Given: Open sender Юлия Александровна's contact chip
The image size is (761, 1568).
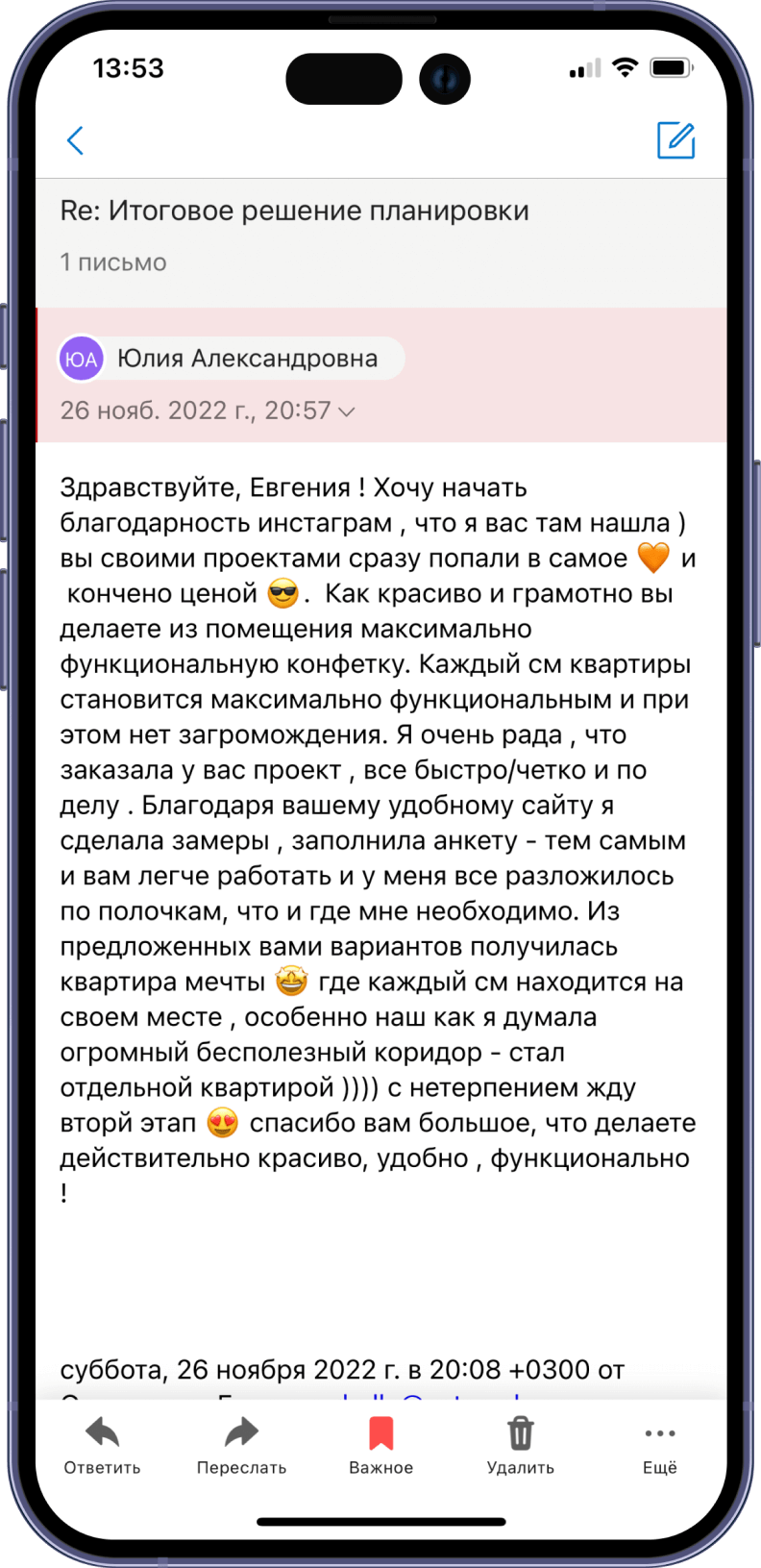Looking at the screenshot, I should [x=231, y=359].
